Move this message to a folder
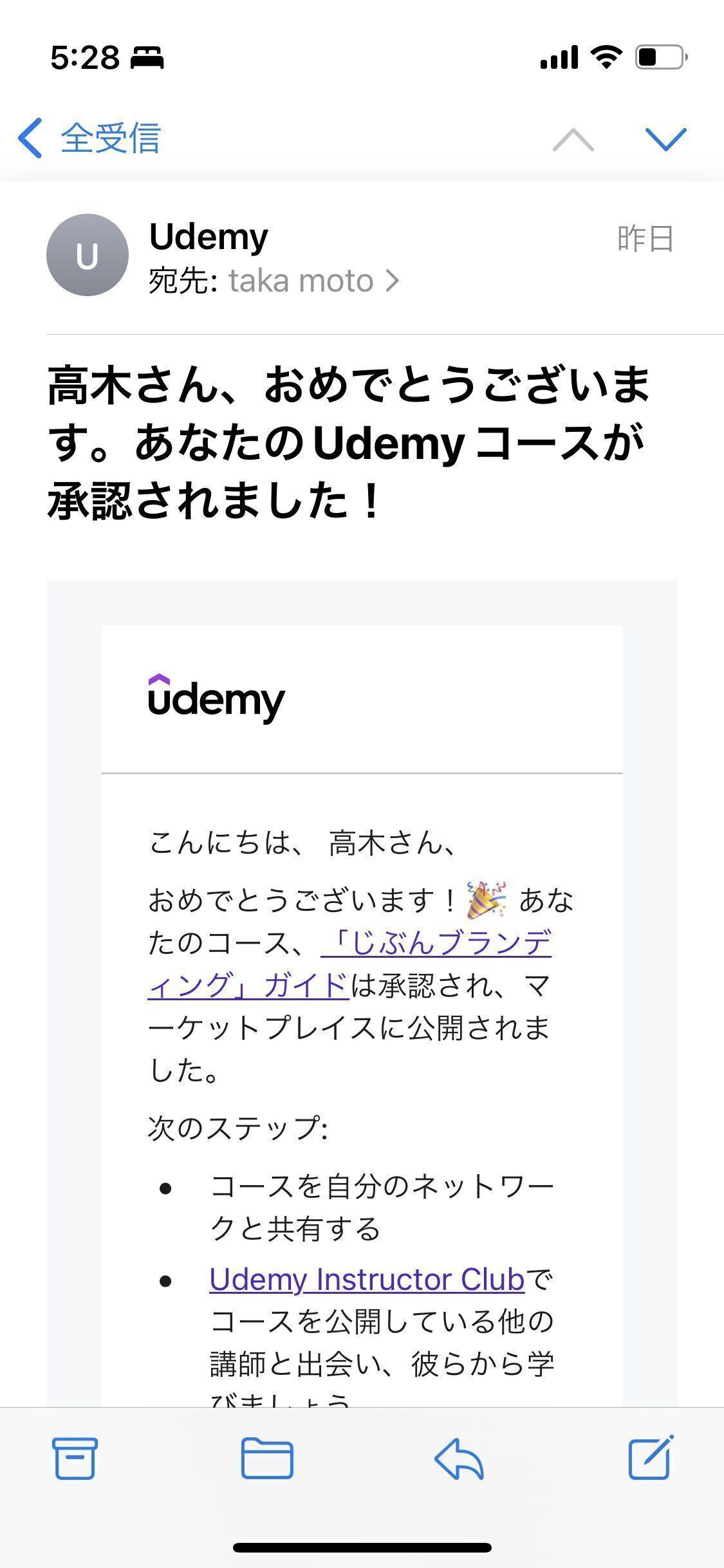The width and height of the screenshot is (724, 1568). point(267,1459)
